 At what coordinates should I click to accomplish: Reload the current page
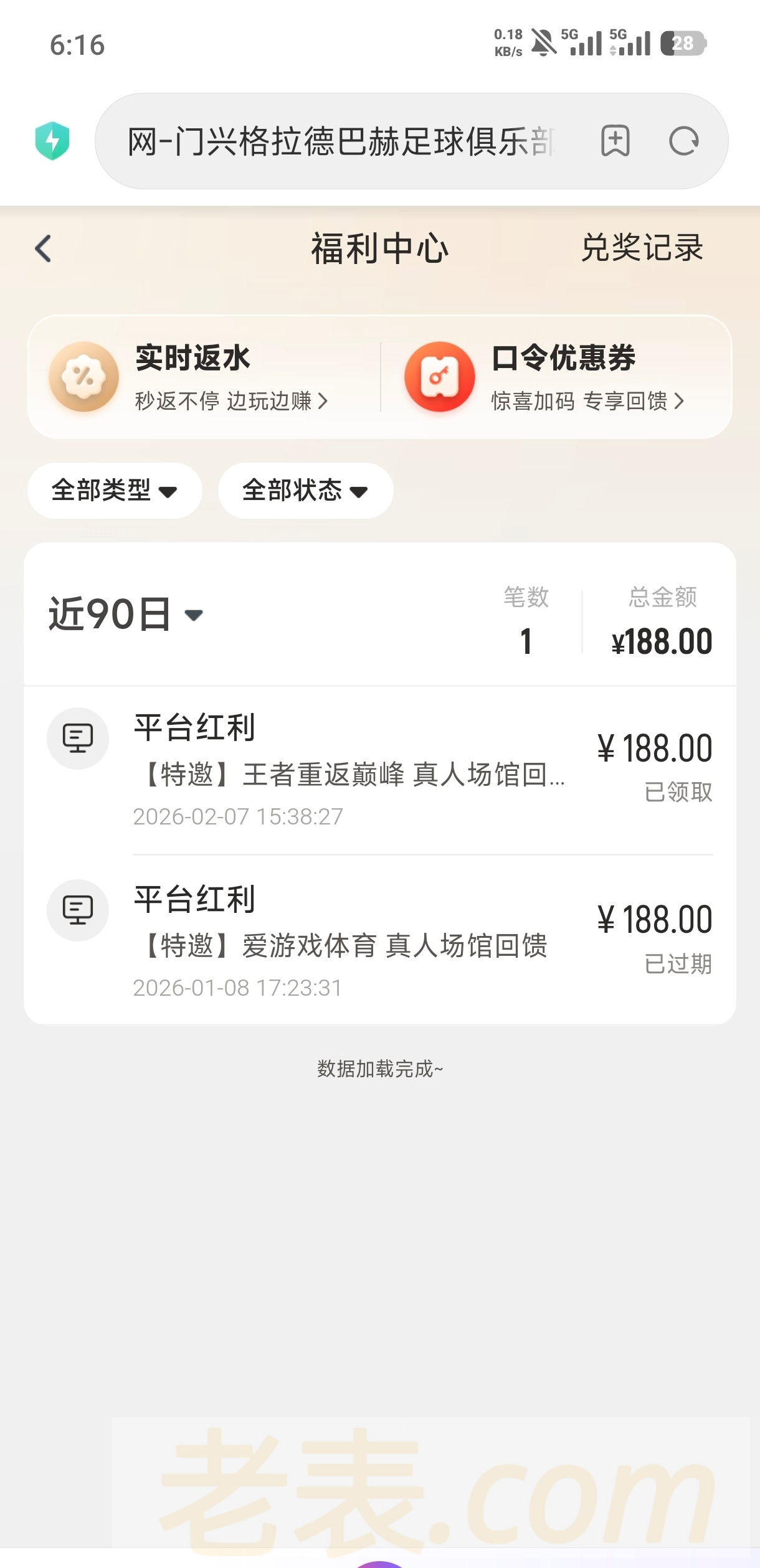(683, 141)
